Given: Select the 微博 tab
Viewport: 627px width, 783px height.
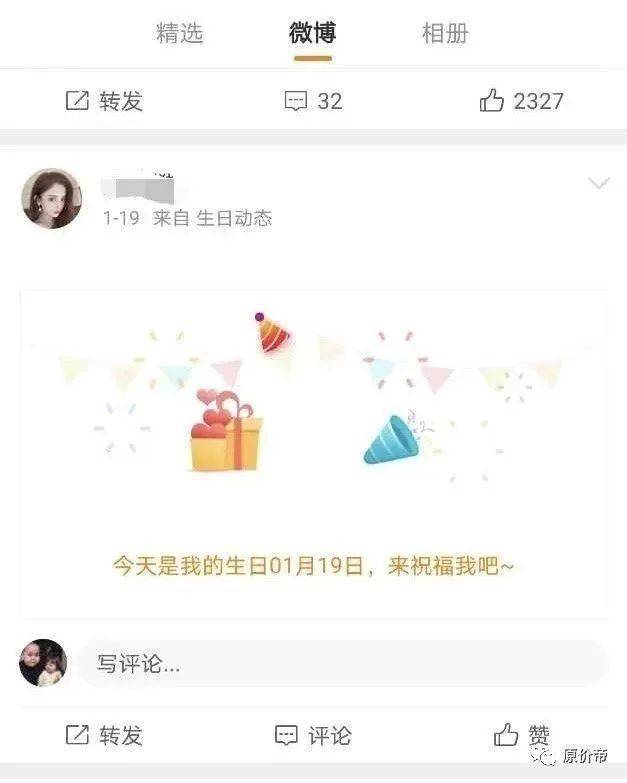Looking at the screenshot, I should tap(313, 33).
